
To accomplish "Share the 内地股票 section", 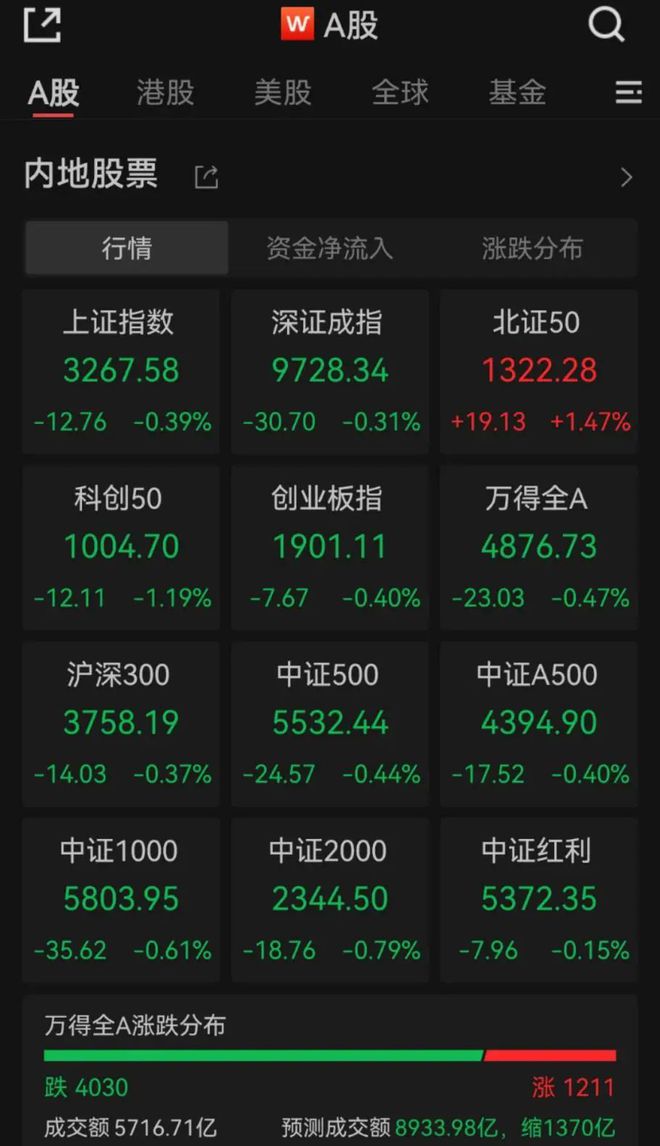I will click(206, 177).
